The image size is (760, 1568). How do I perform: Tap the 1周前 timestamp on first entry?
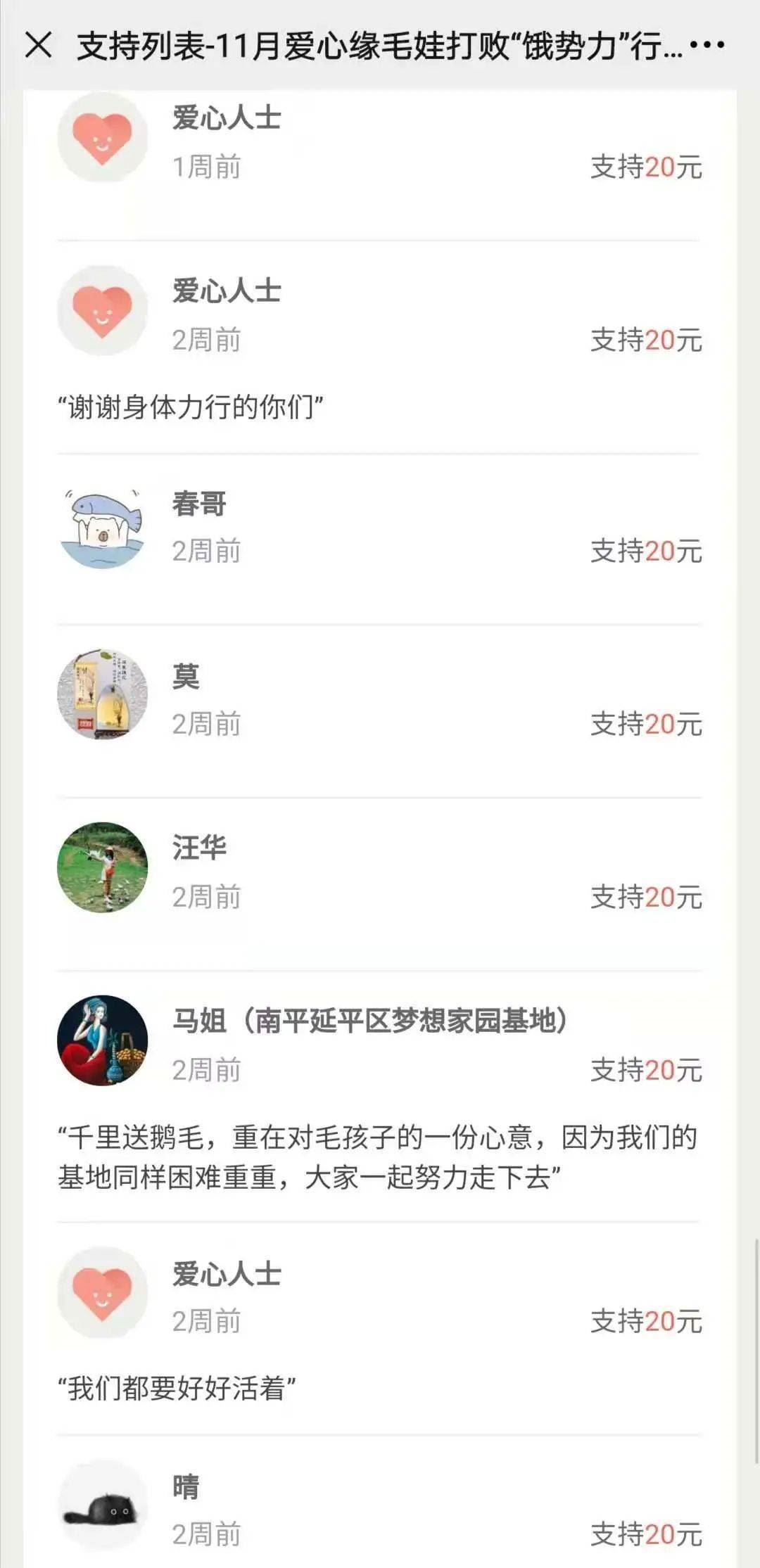(x=204, y=167)
